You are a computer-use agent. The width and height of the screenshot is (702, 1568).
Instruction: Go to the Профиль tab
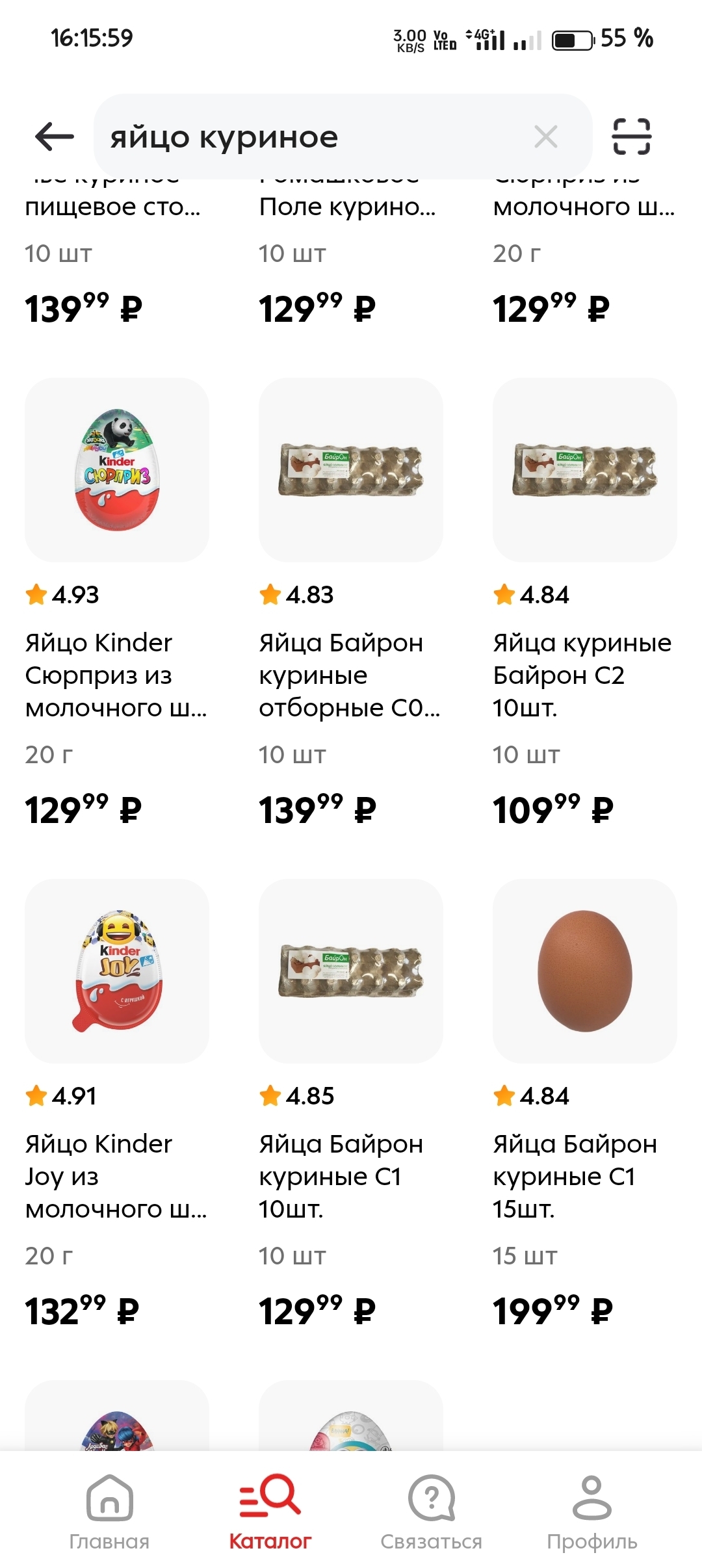tap(591, 1512)
